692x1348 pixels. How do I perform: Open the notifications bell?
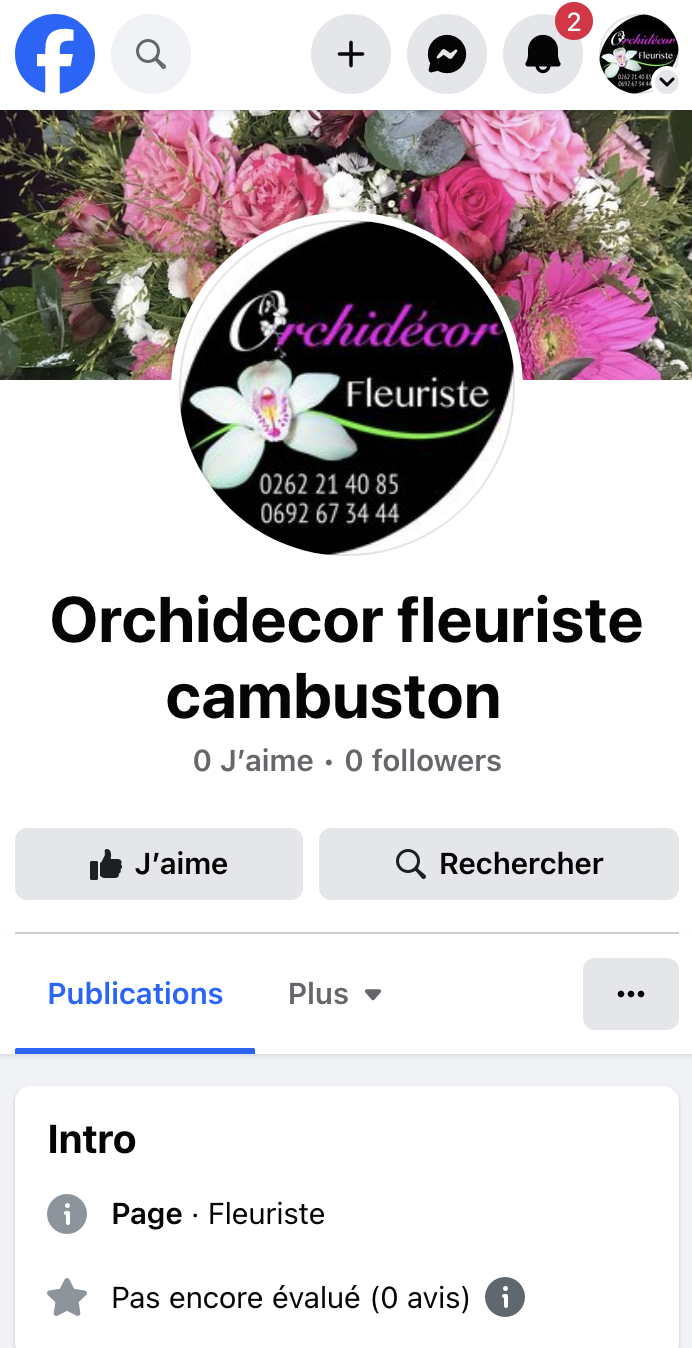543,54
